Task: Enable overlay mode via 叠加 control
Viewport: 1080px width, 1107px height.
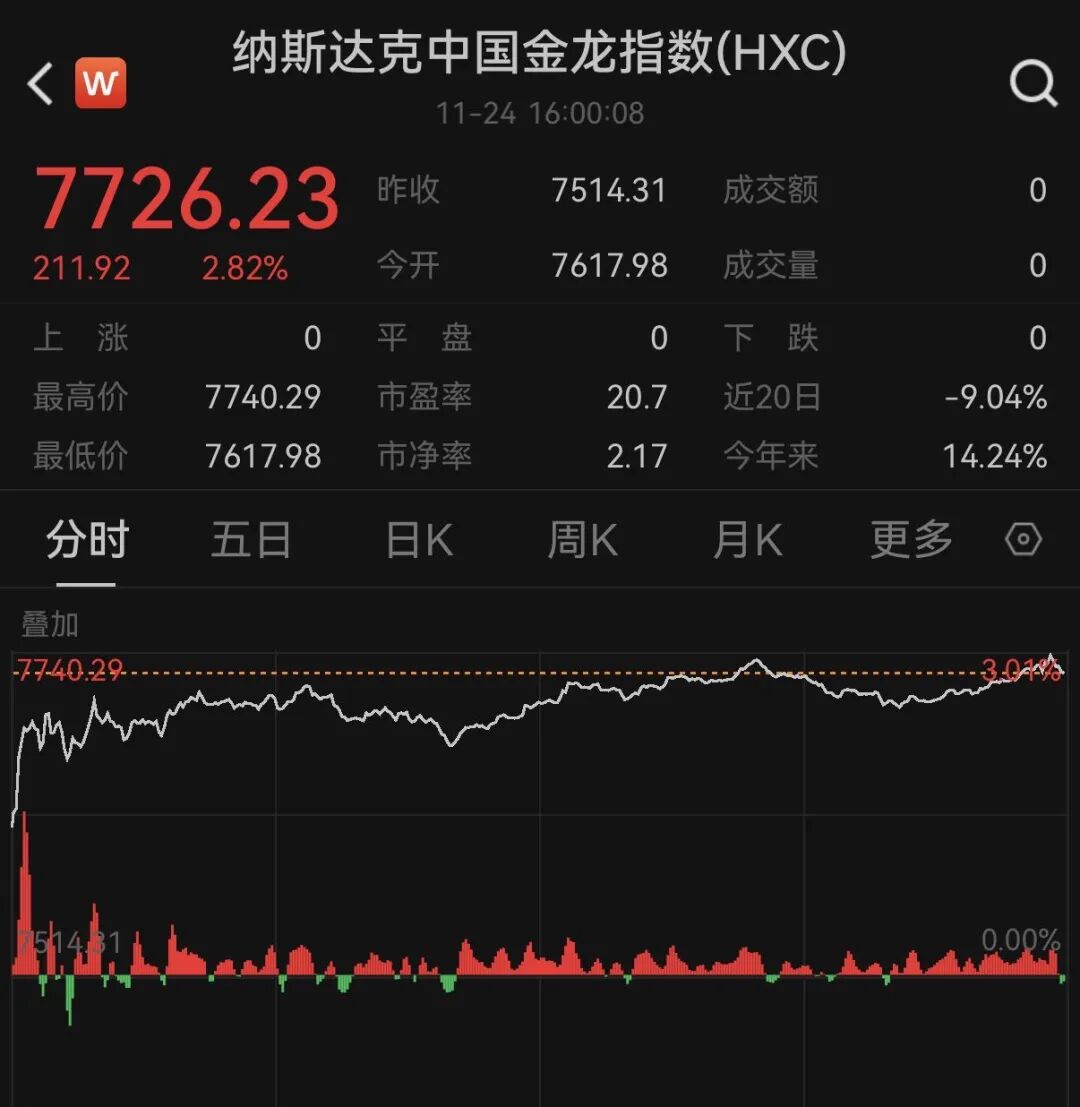Action: pyautogui.click(x=48, y=622)
